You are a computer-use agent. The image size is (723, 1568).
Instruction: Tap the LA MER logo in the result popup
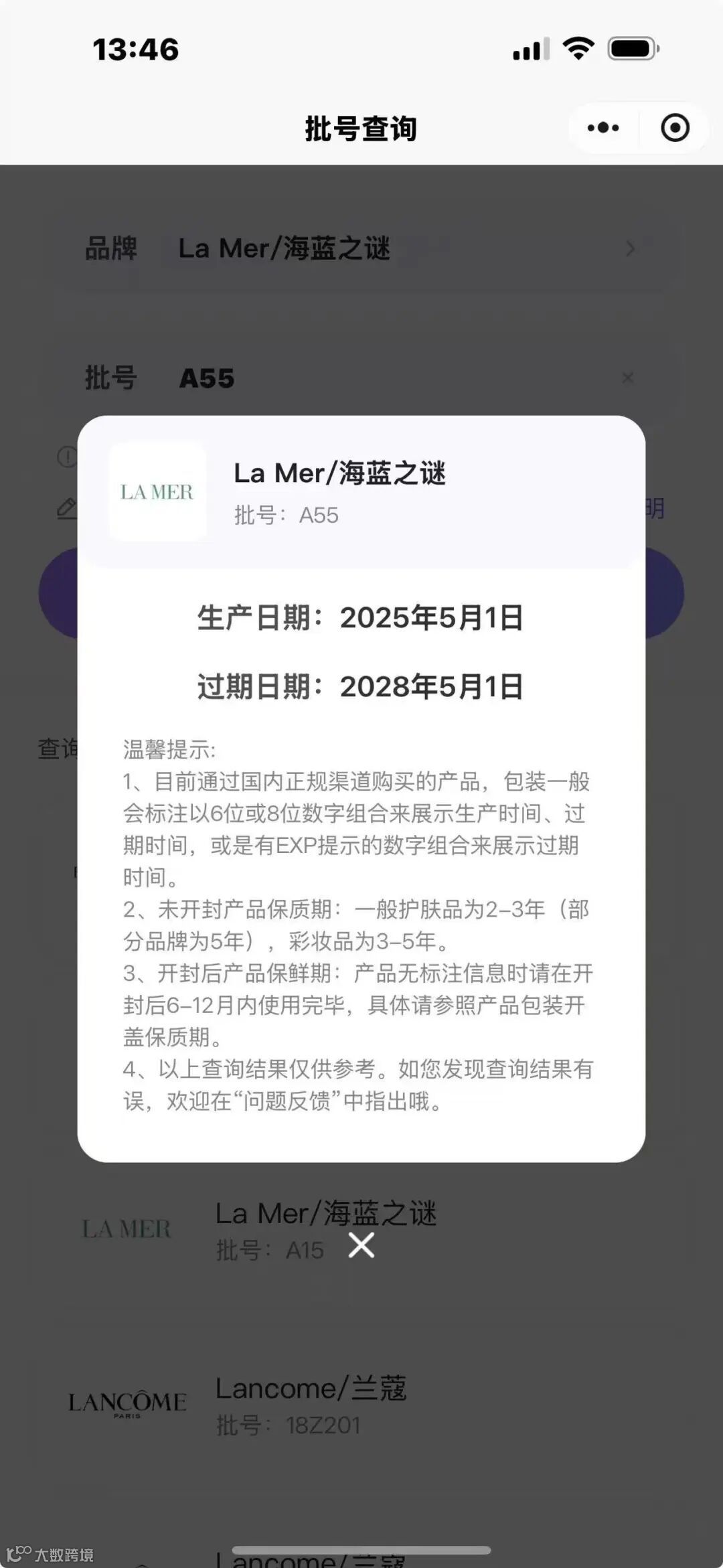159,491
